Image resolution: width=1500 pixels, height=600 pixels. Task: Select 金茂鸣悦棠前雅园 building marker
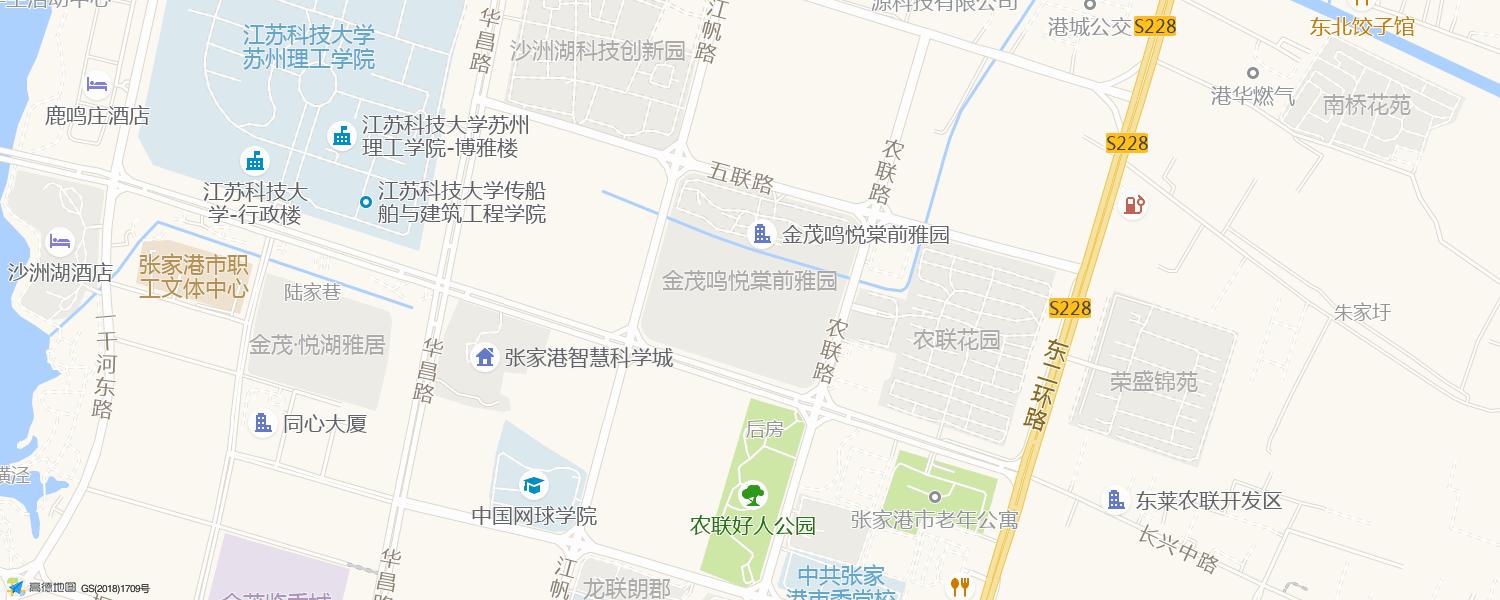click(762, 235)
